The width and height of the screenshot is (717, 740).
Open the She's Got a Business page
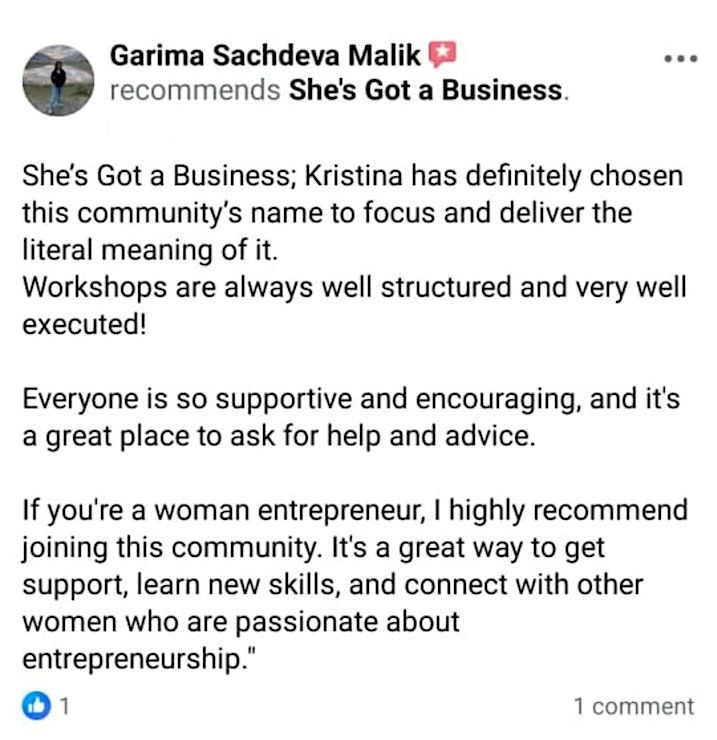pos(426,91)
